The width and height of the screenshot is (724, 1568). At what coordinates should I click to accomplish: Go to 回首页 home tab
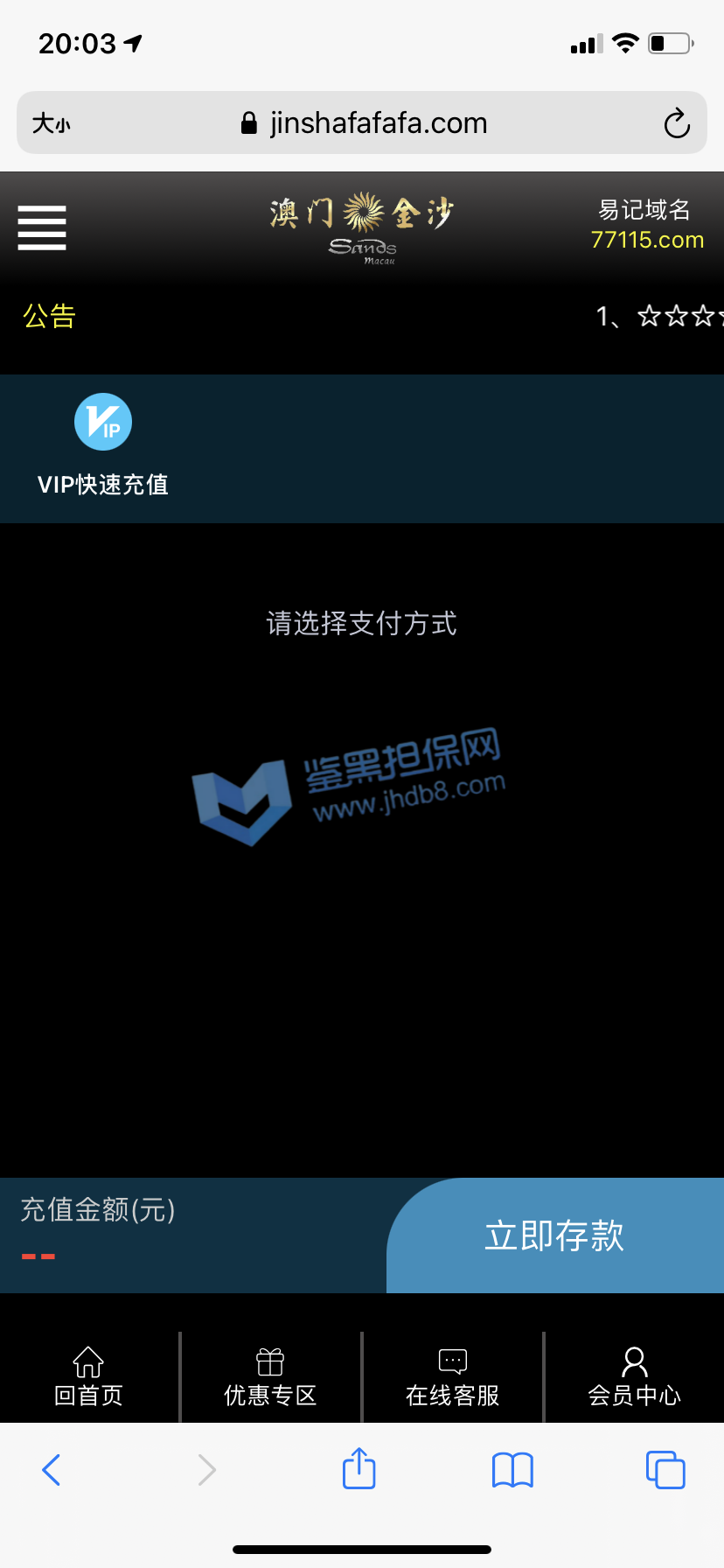click(x=88, y=1377)
